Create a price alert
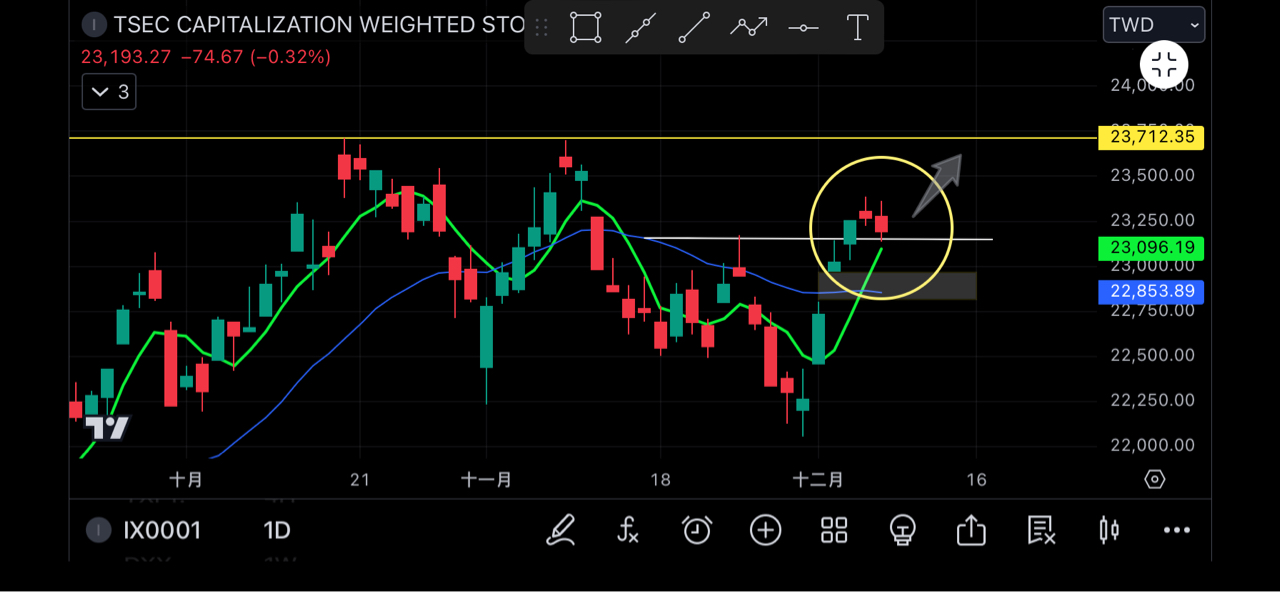This screenshot has height=592, width=1280. (x=697, y=530)
